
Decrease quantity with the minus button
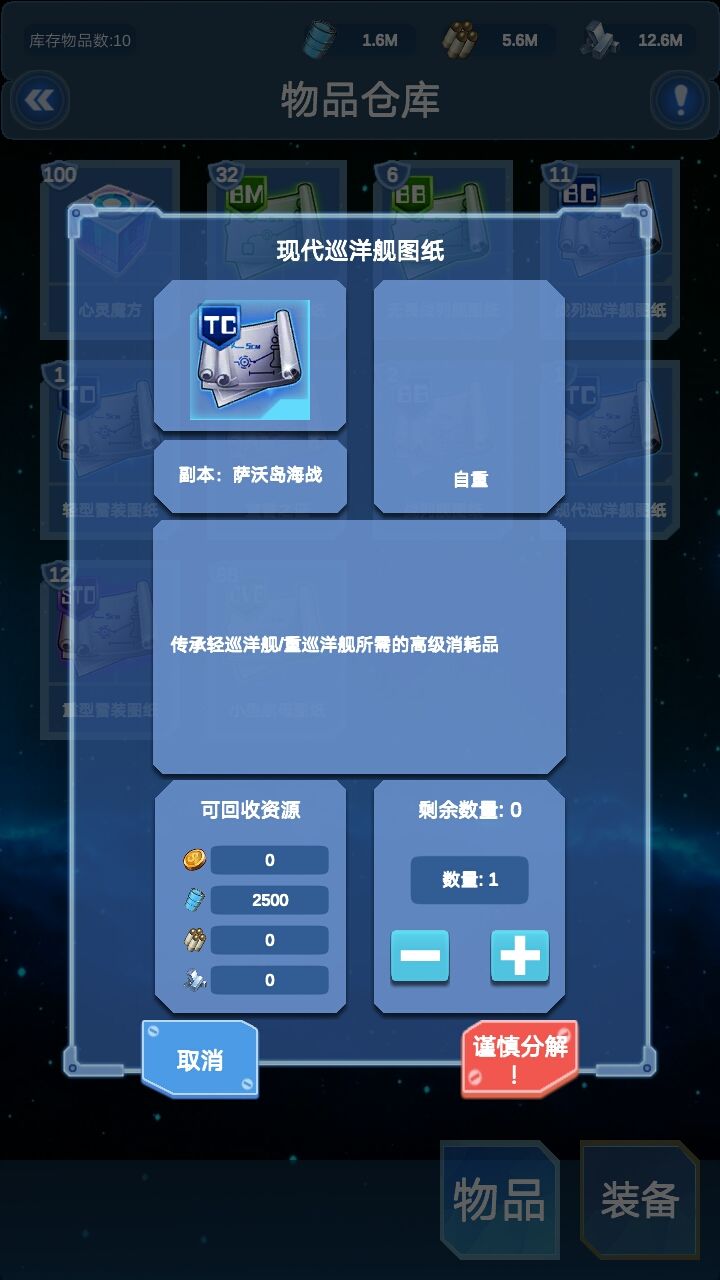(421, 956)
